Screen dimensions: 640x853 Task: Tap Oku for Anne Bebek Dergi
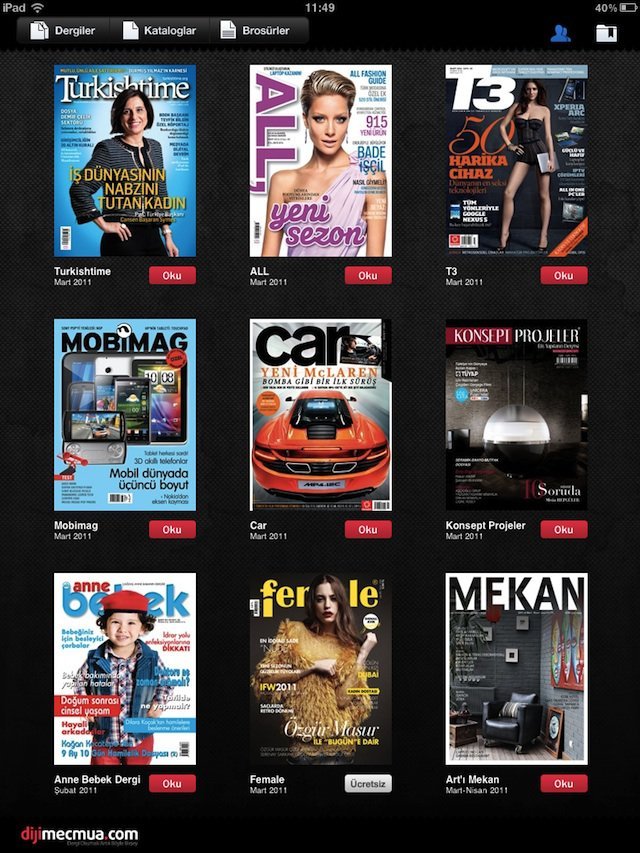point(172,784)
